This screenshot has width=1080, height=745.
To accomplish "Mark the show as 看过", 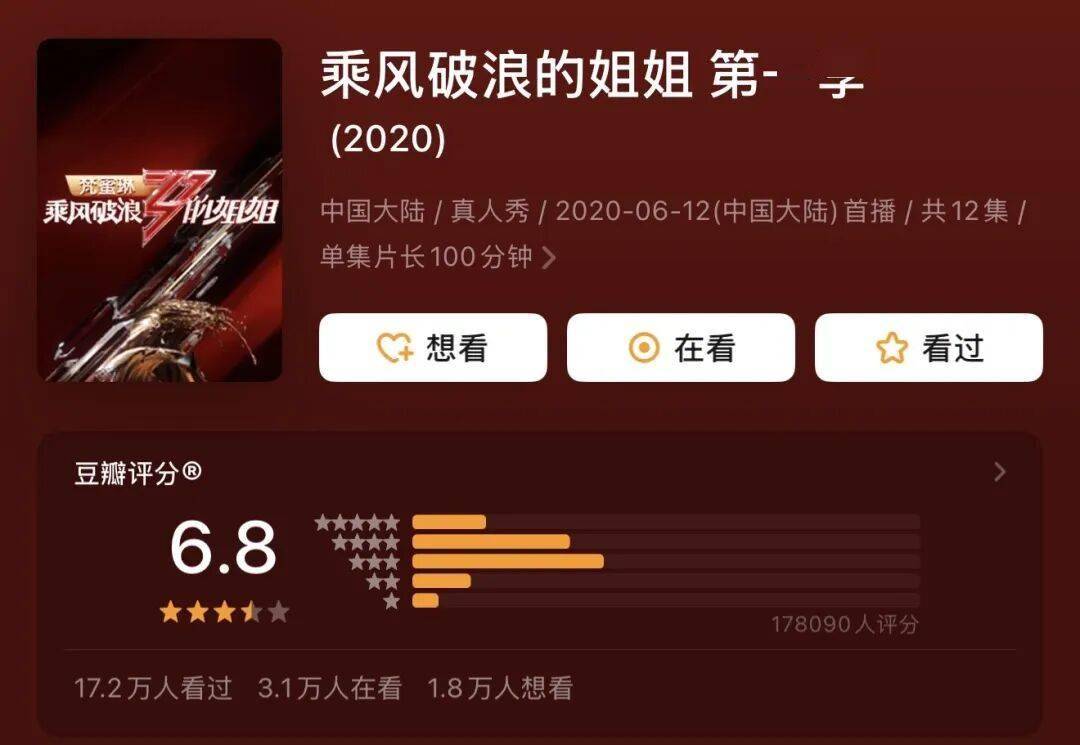I will pos(928,348).
